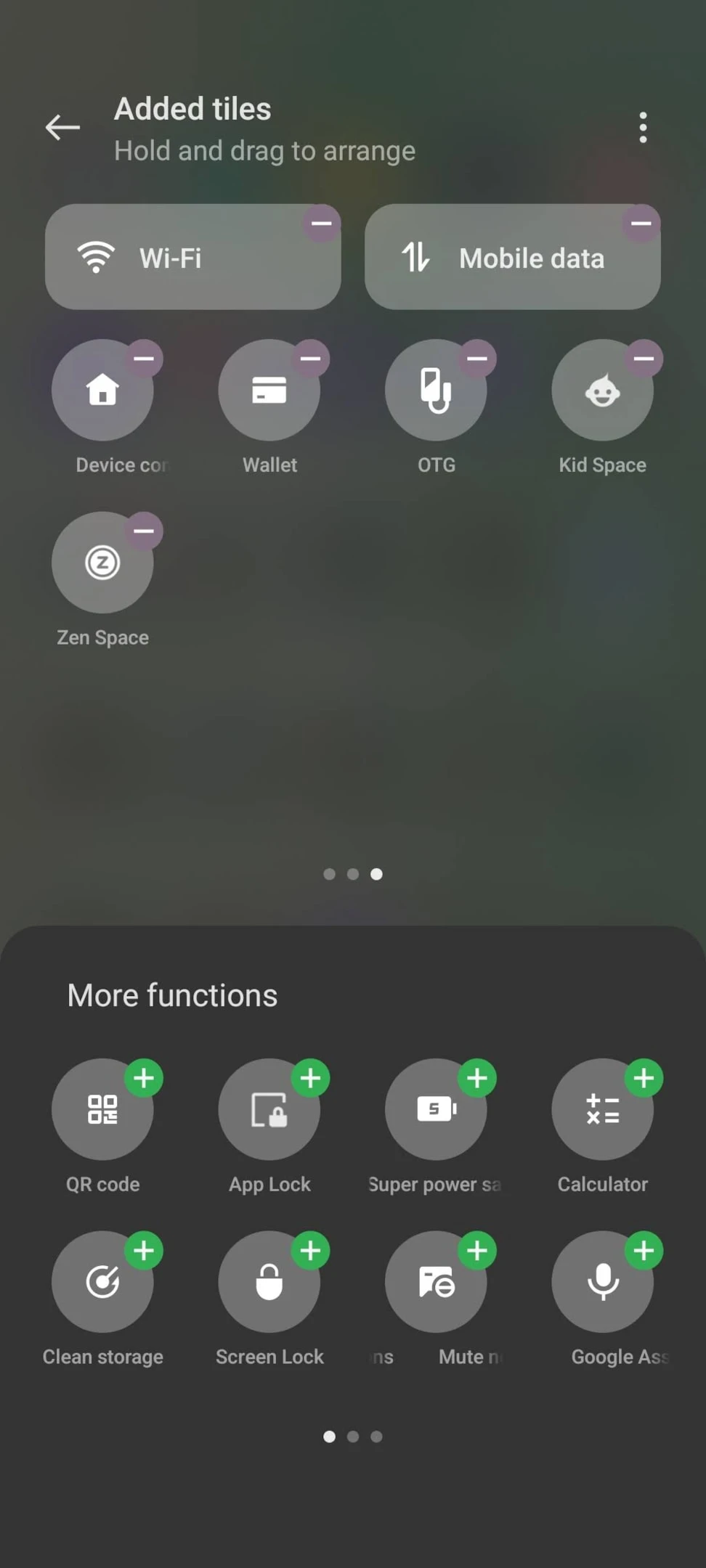Add the Screen Lock tile
The width and height of the screenshot is (706, 1568).
coord(310,1251)
